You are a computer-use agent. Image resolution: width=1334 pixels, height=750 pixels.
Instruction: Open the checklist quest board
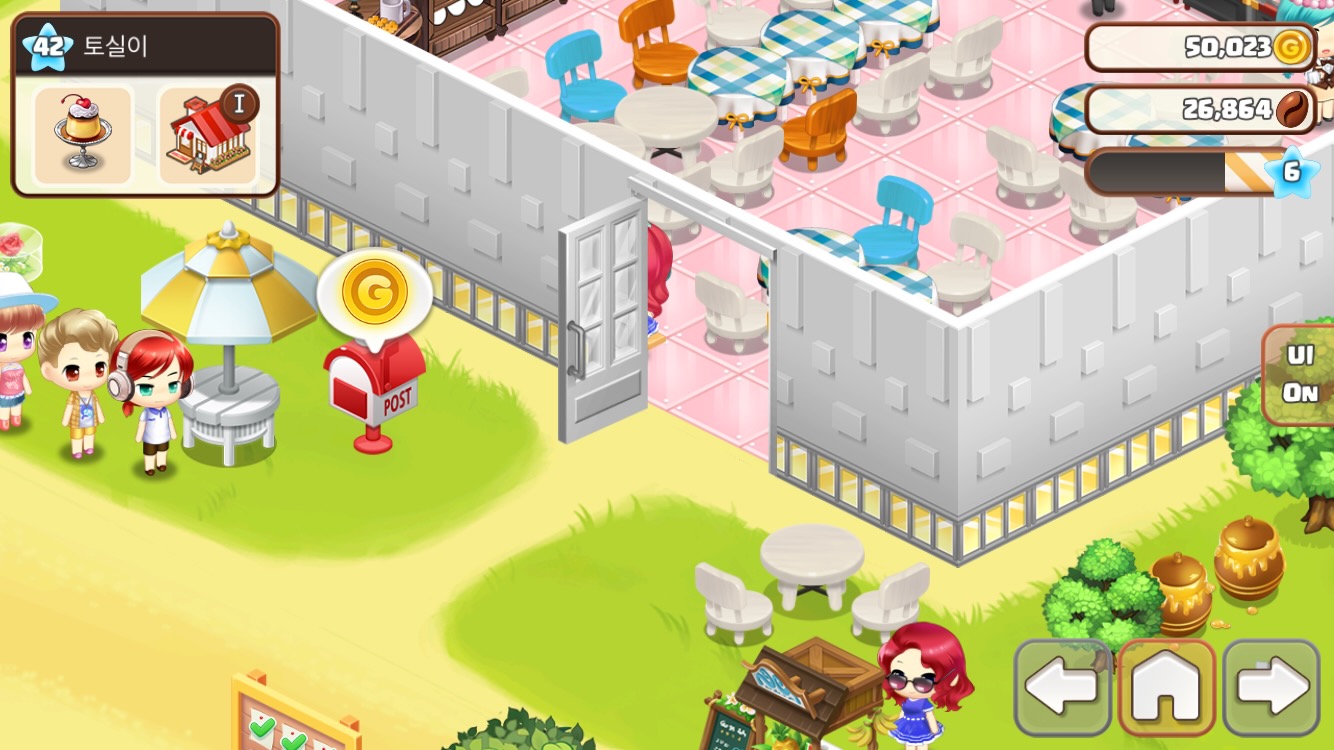click(x=290, y=720)
